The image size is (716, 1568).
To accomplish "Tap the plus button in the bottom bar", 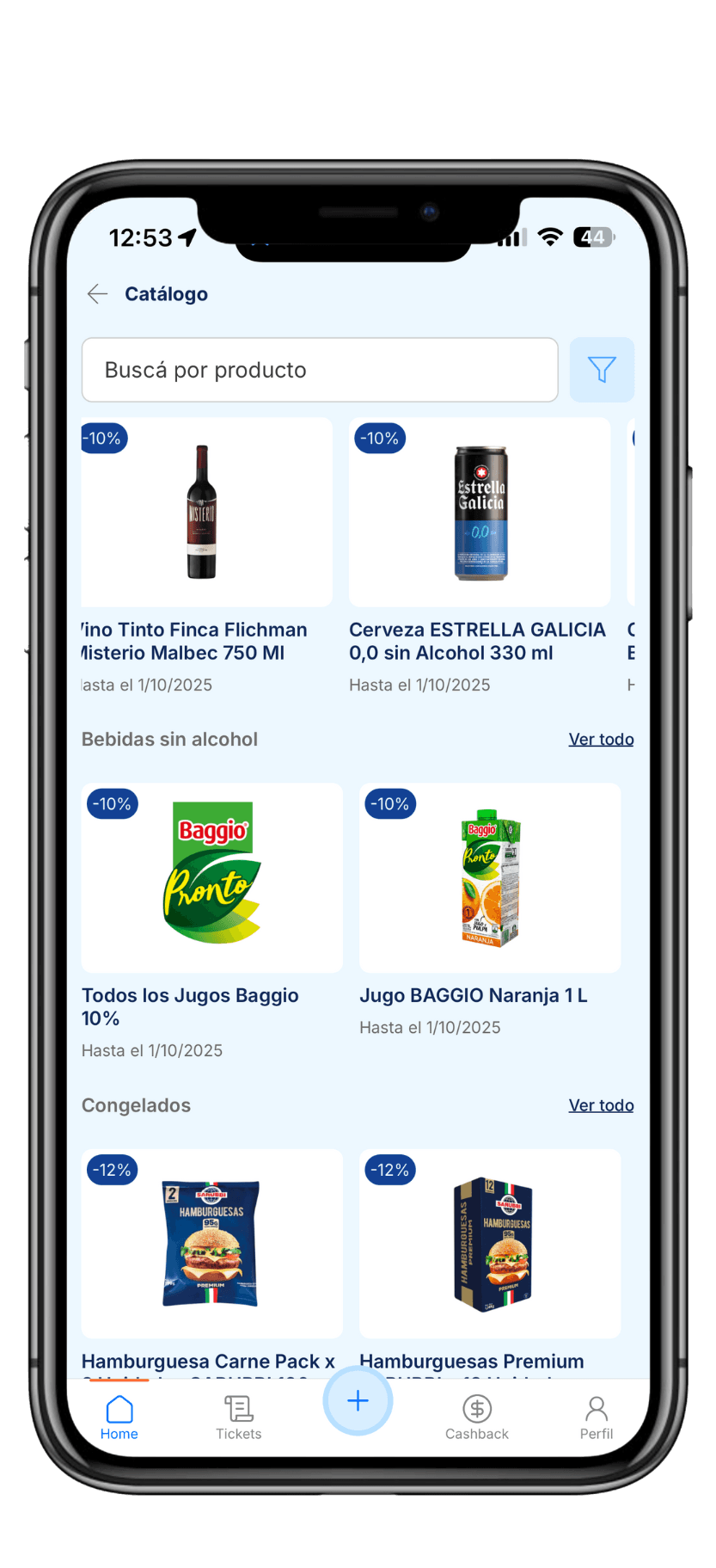I will click(358, 1400).
